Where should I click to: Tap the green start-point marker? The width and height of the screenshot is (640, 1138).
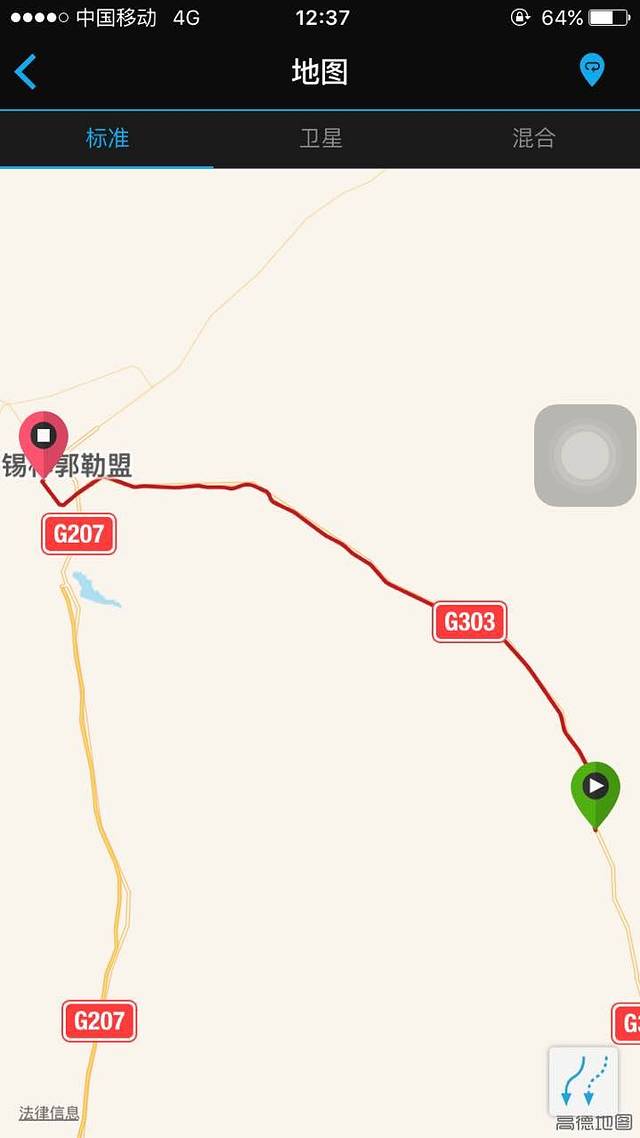(x=595, y=789)
